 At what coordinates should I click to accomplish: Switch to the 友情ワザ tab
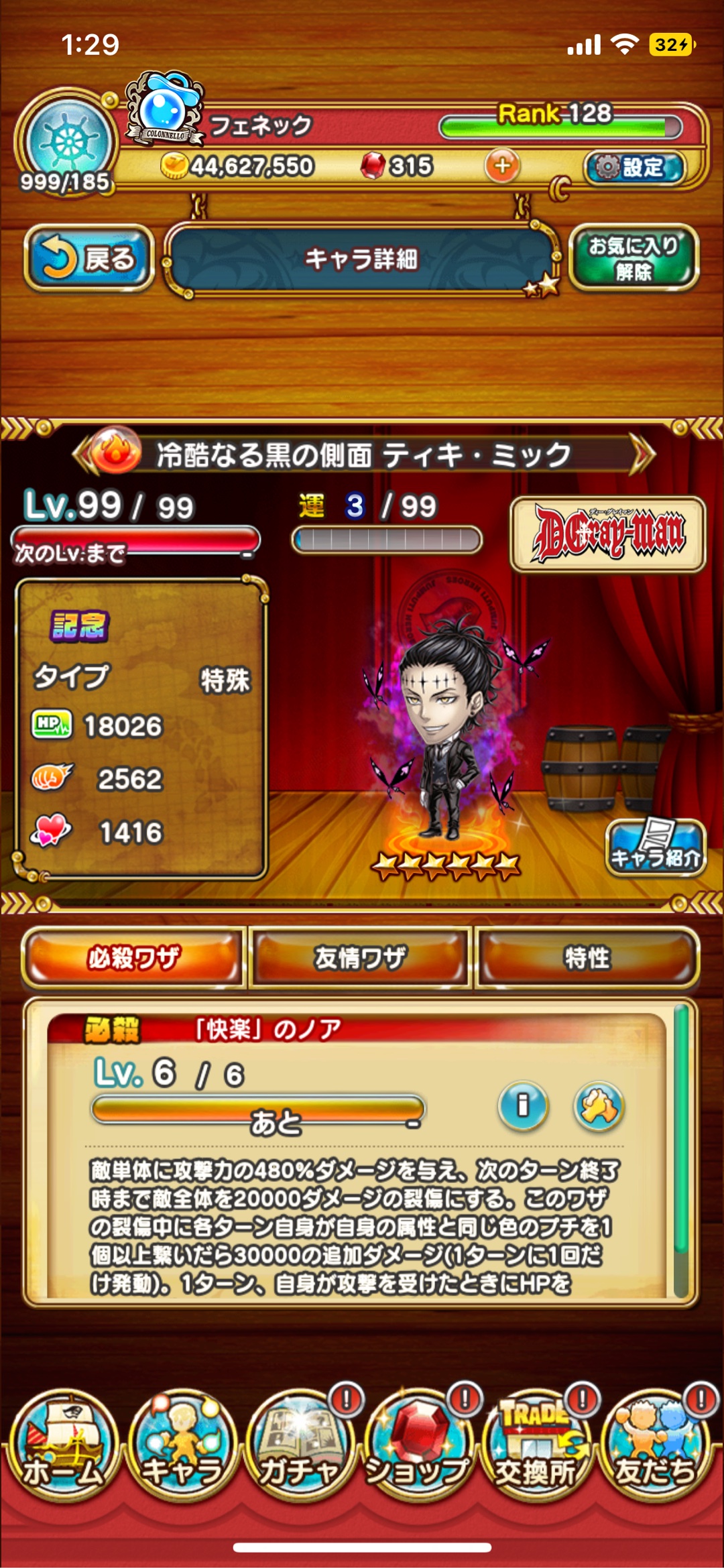pyautogui.click(x=361, y=958)
